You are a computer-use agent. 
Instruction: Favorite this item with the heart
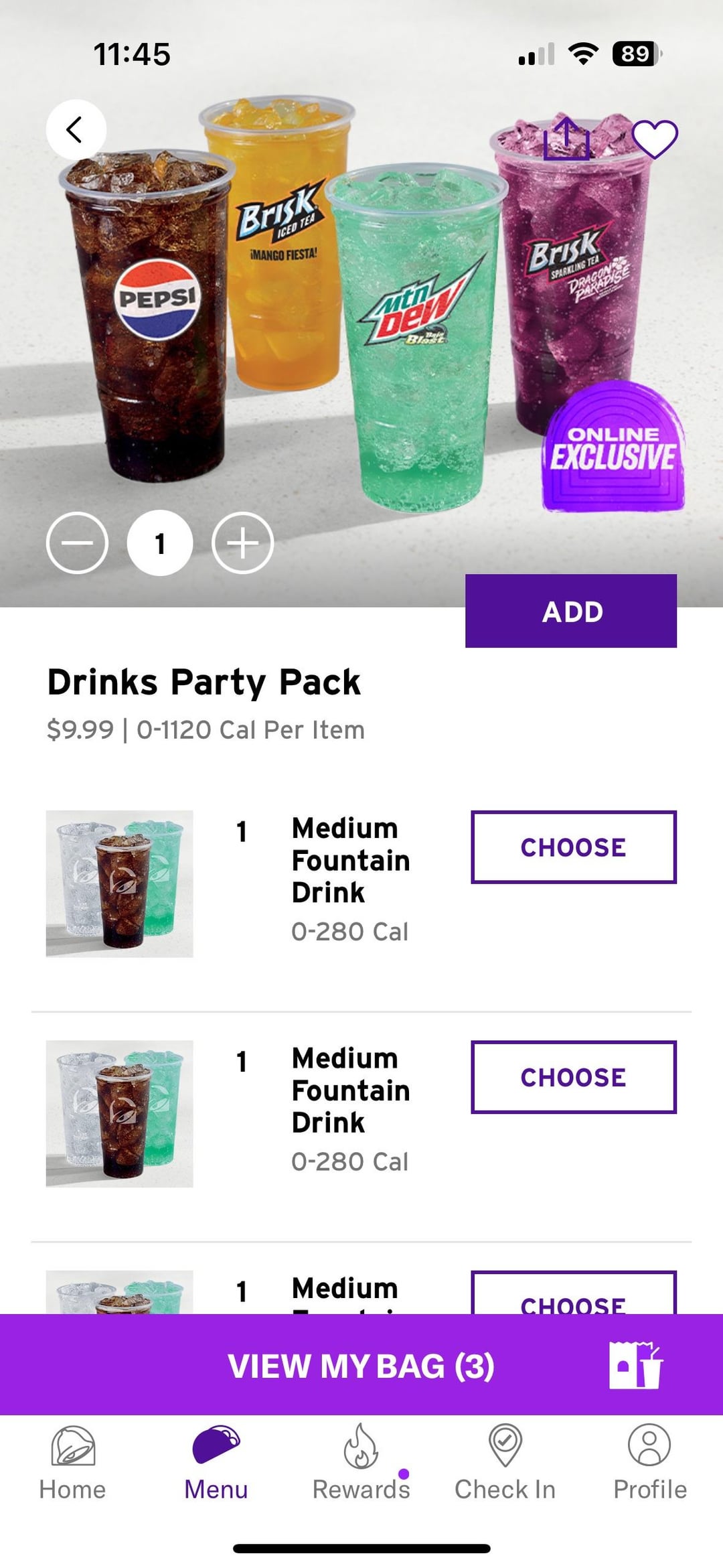pyautogui.click(x=654, y=139)
